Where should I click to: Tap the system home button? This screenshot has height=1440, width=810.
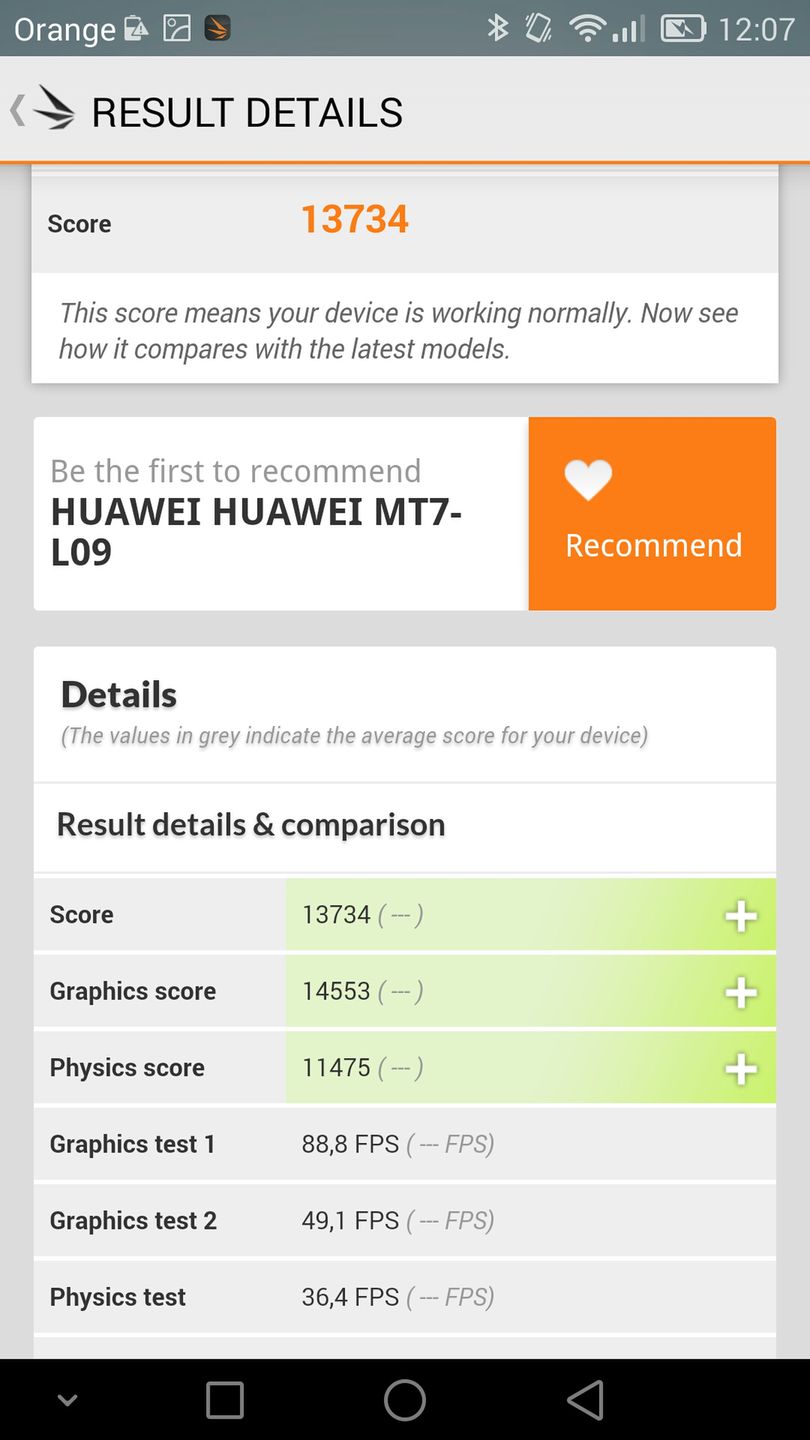[x=405, y=1400]
